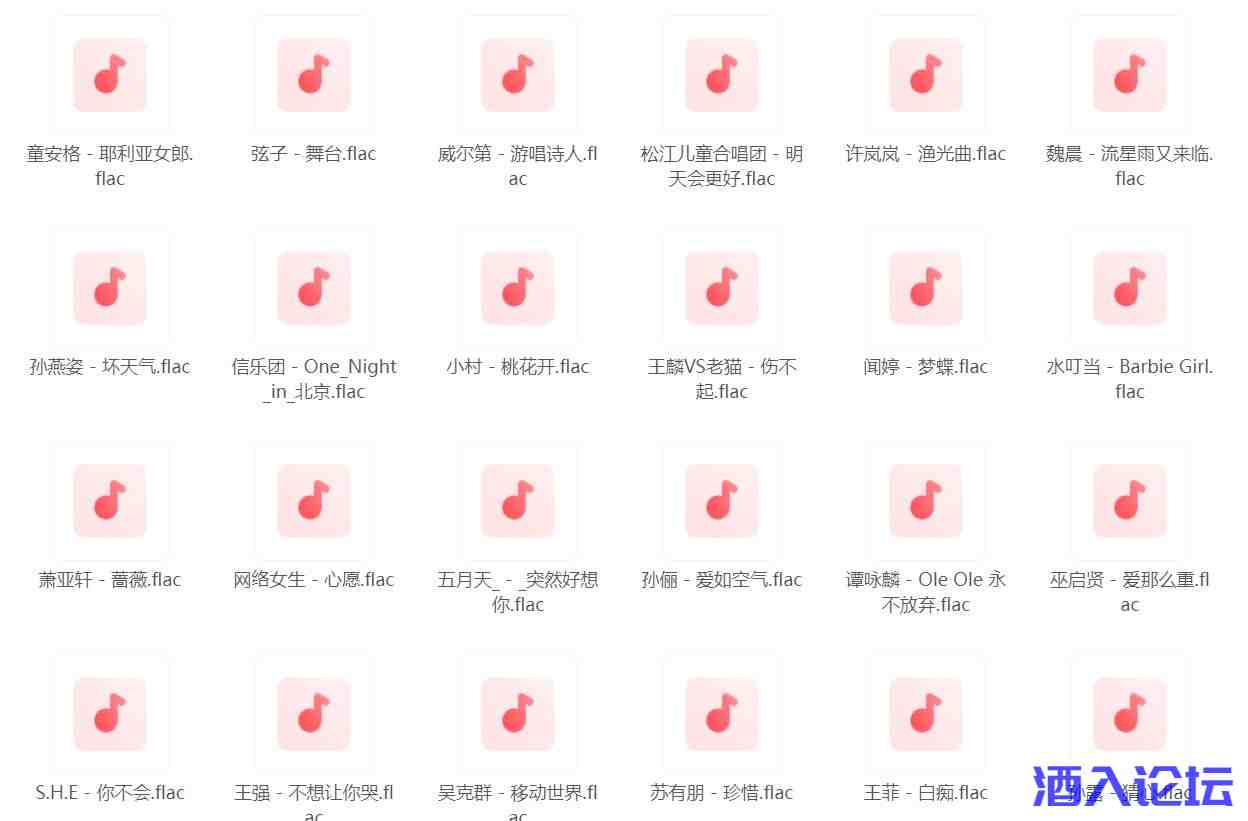Tap 信乐团 - One_Night_in_北京.flac
This screenshot has height=821, width=1248.
click(314, 289)
